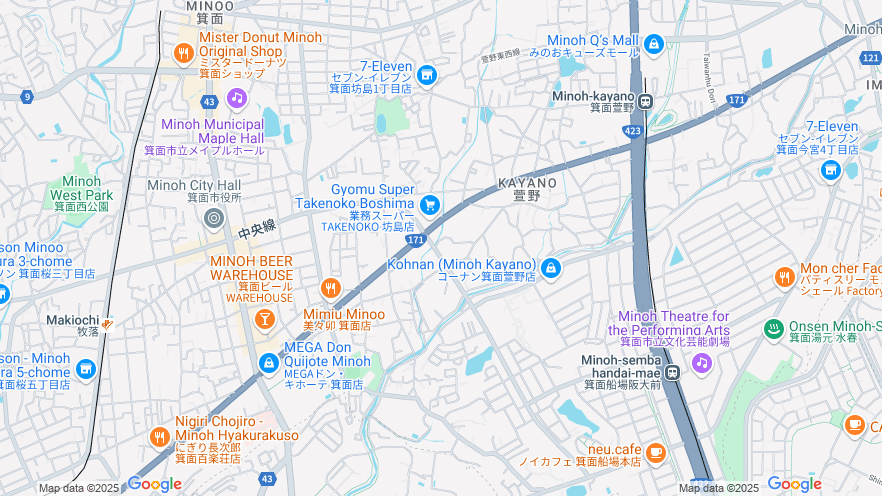Open the Minoh City Hall marker

tap(213, 218)
